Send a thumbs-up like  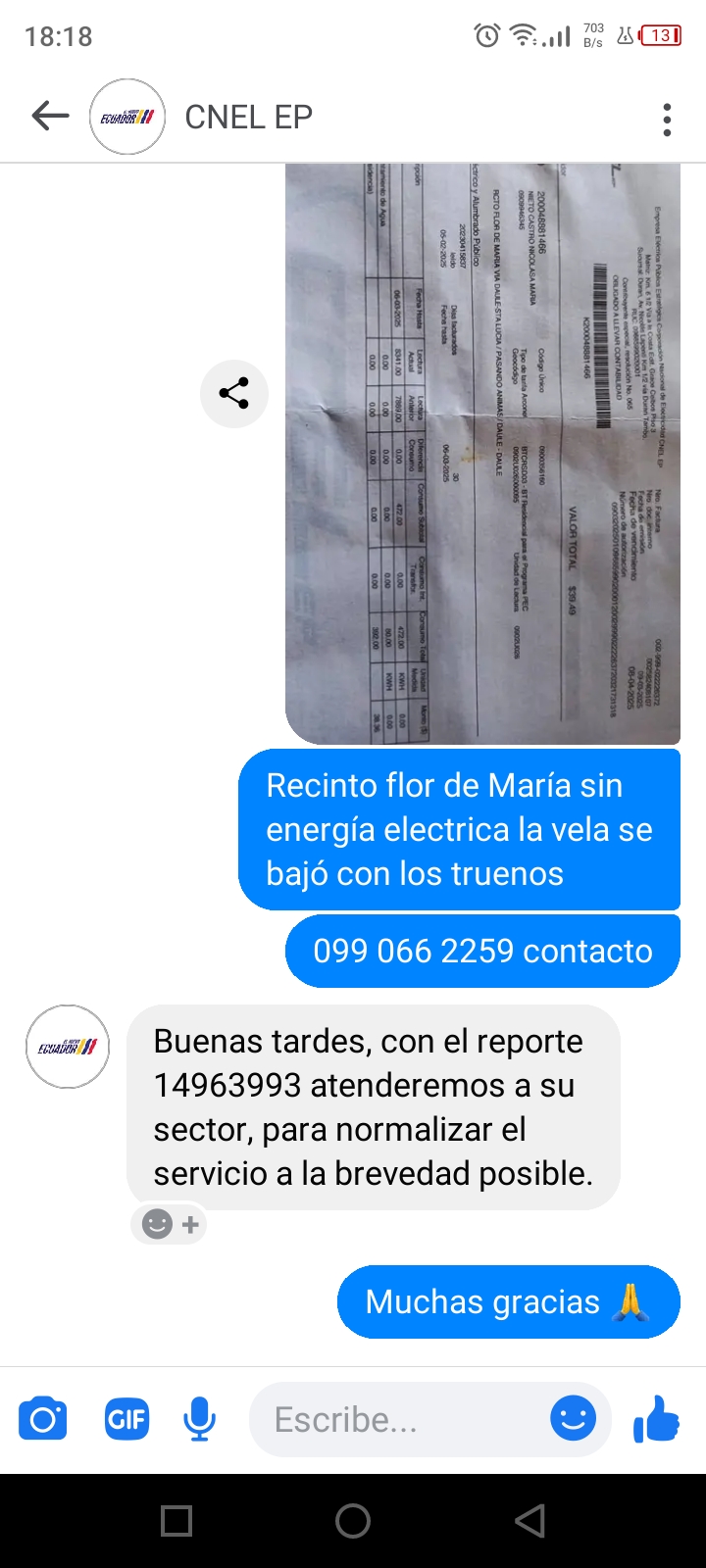point(656,1418)
